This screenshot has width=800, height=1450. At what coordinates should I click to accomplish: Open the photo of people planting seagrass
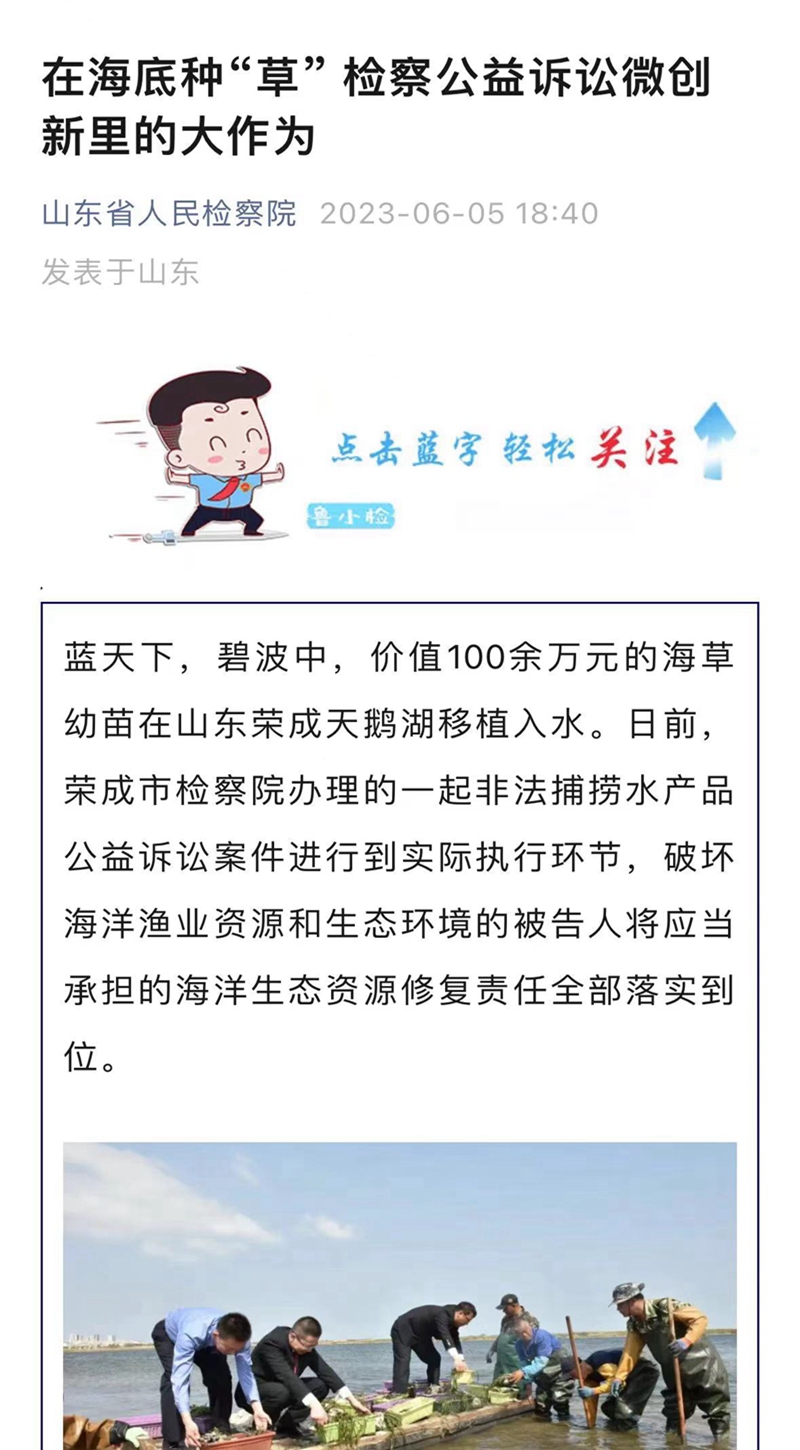400,1296
